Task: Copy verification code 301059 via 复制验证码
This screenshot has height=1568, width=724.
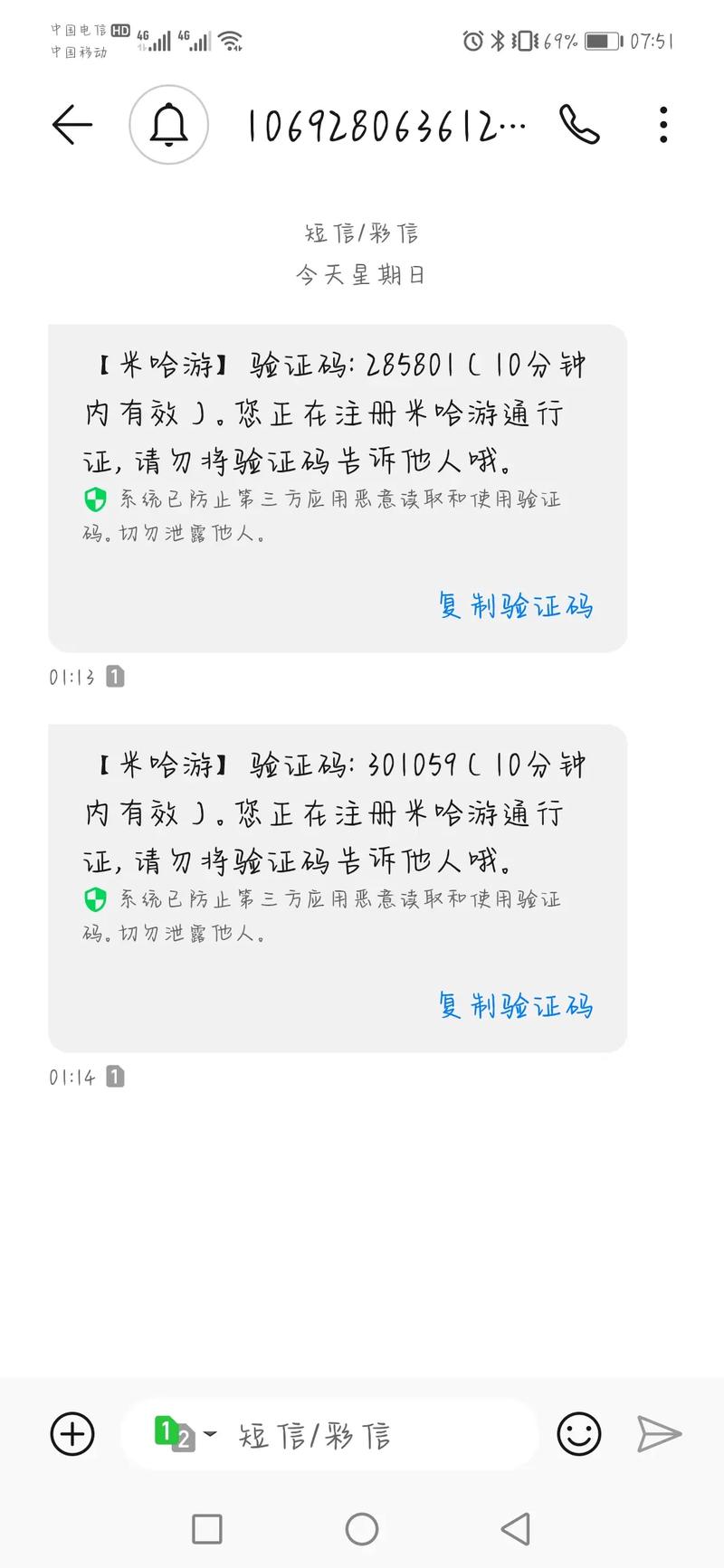Action: click(516, 1005)
